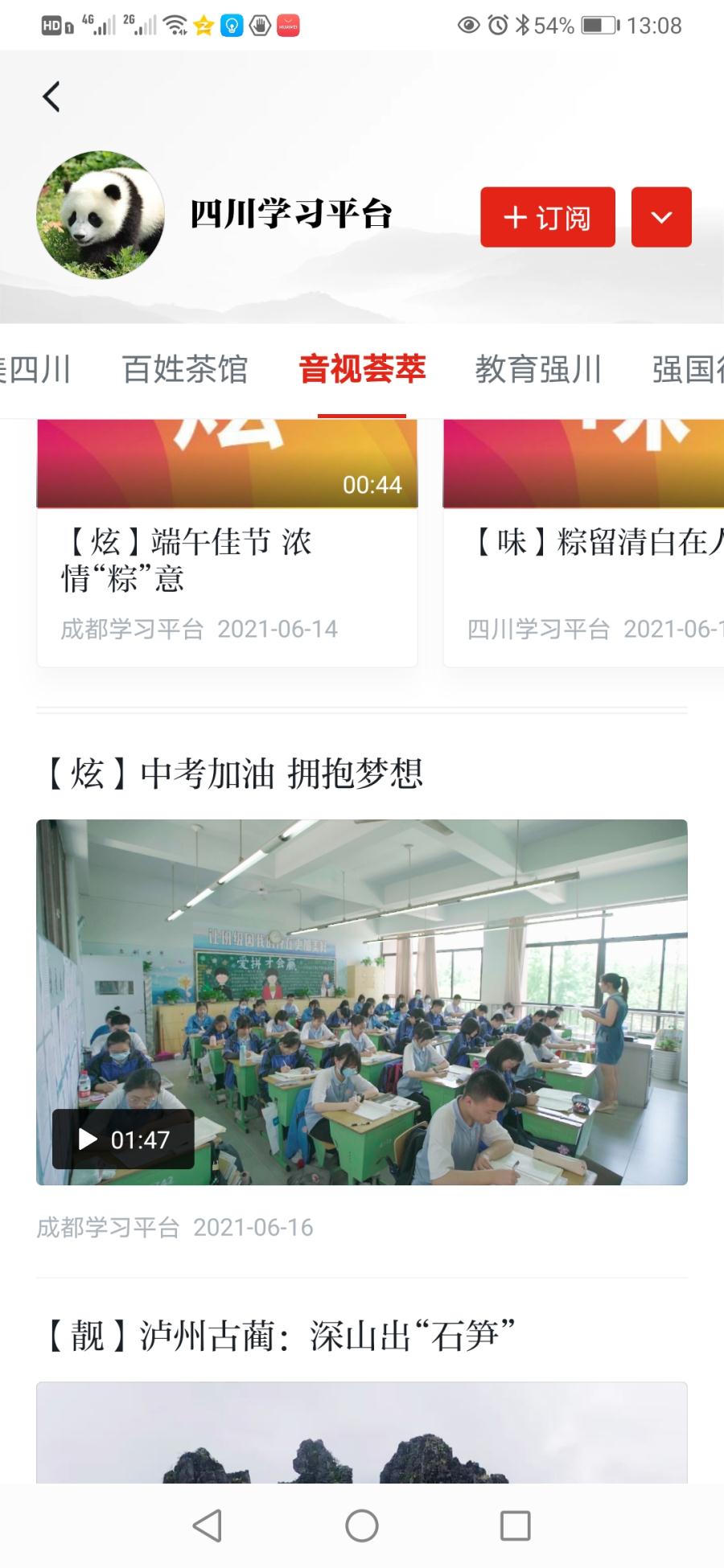
Task: Select the 音视荟萃 tab
Action: [362, 370]
